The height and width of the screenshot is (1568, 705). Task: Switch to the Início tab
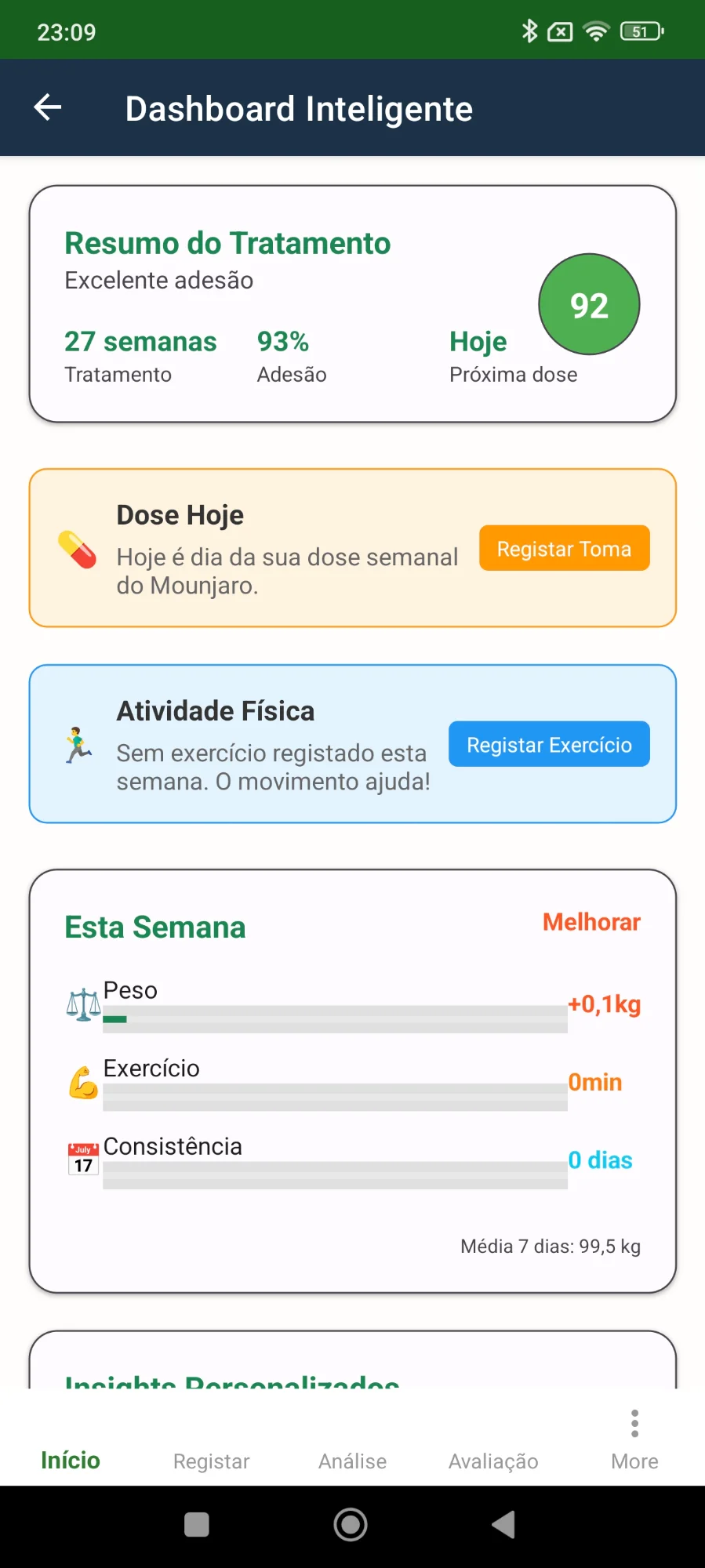(70, 1461)
